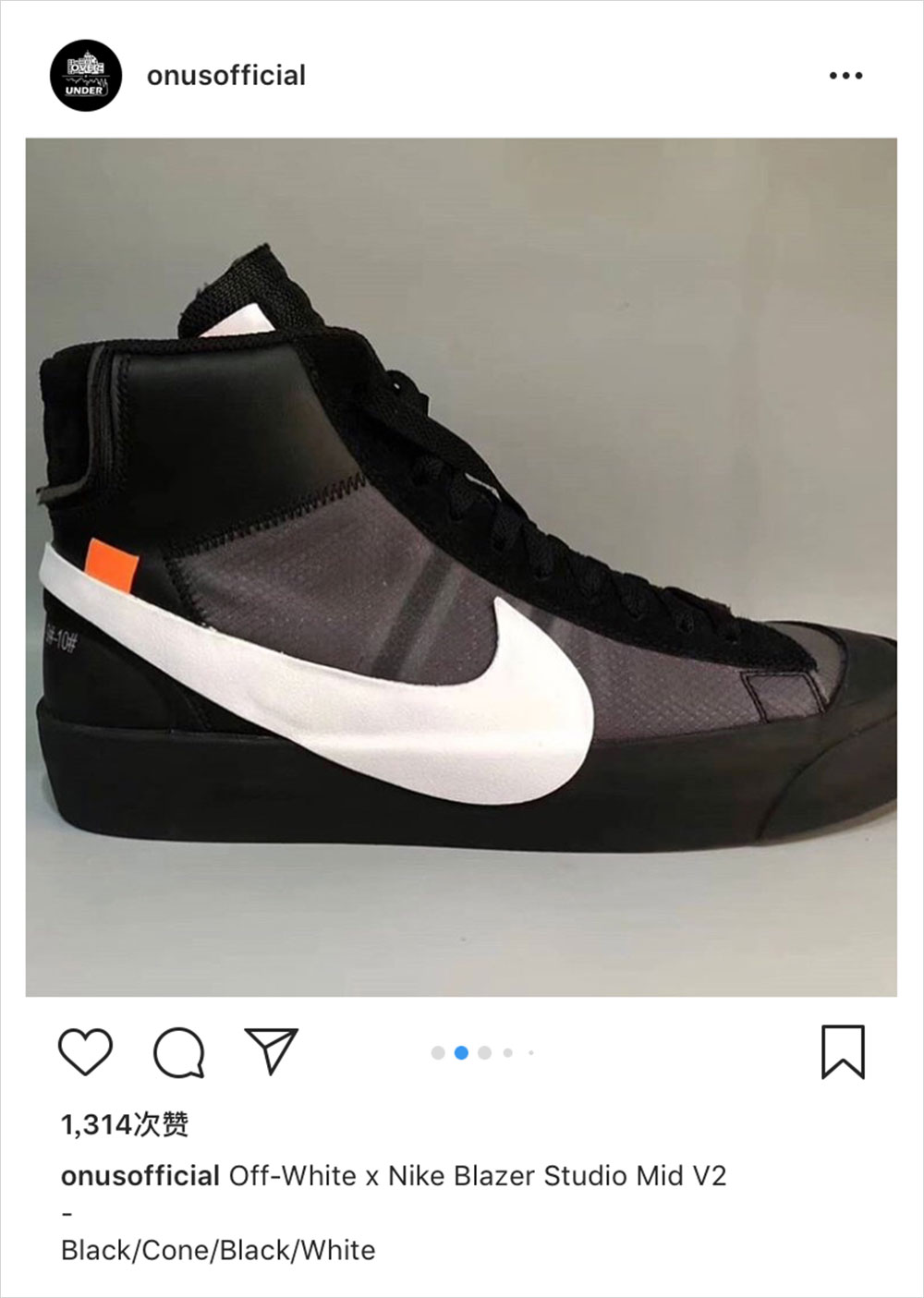View the 1,314 likes list

(x=125, y=1124)
